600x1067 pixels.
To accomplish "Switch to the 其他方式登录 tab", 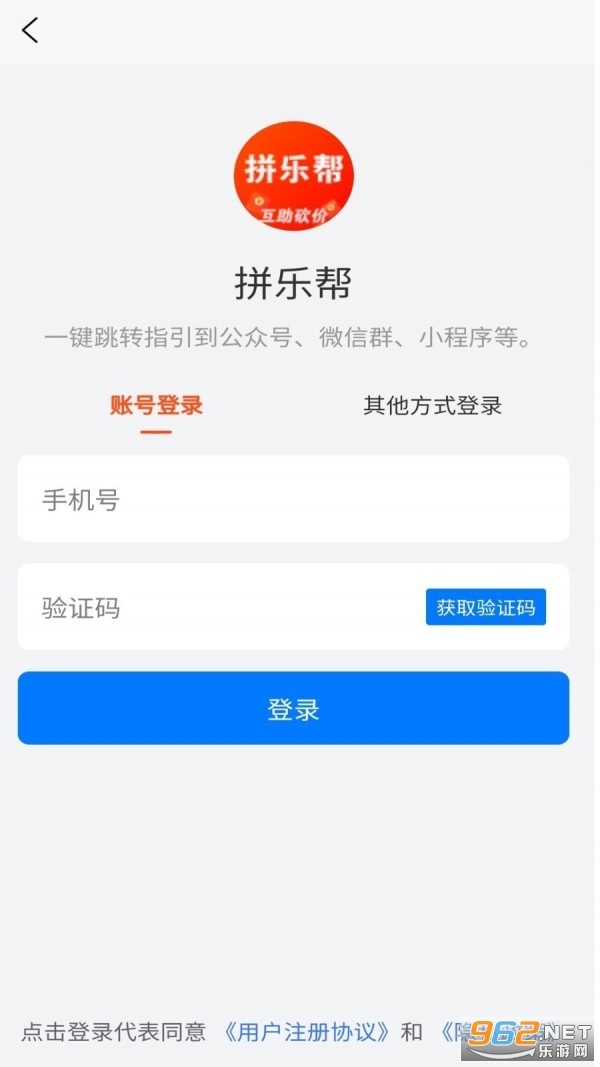I will tap(432, 405).
